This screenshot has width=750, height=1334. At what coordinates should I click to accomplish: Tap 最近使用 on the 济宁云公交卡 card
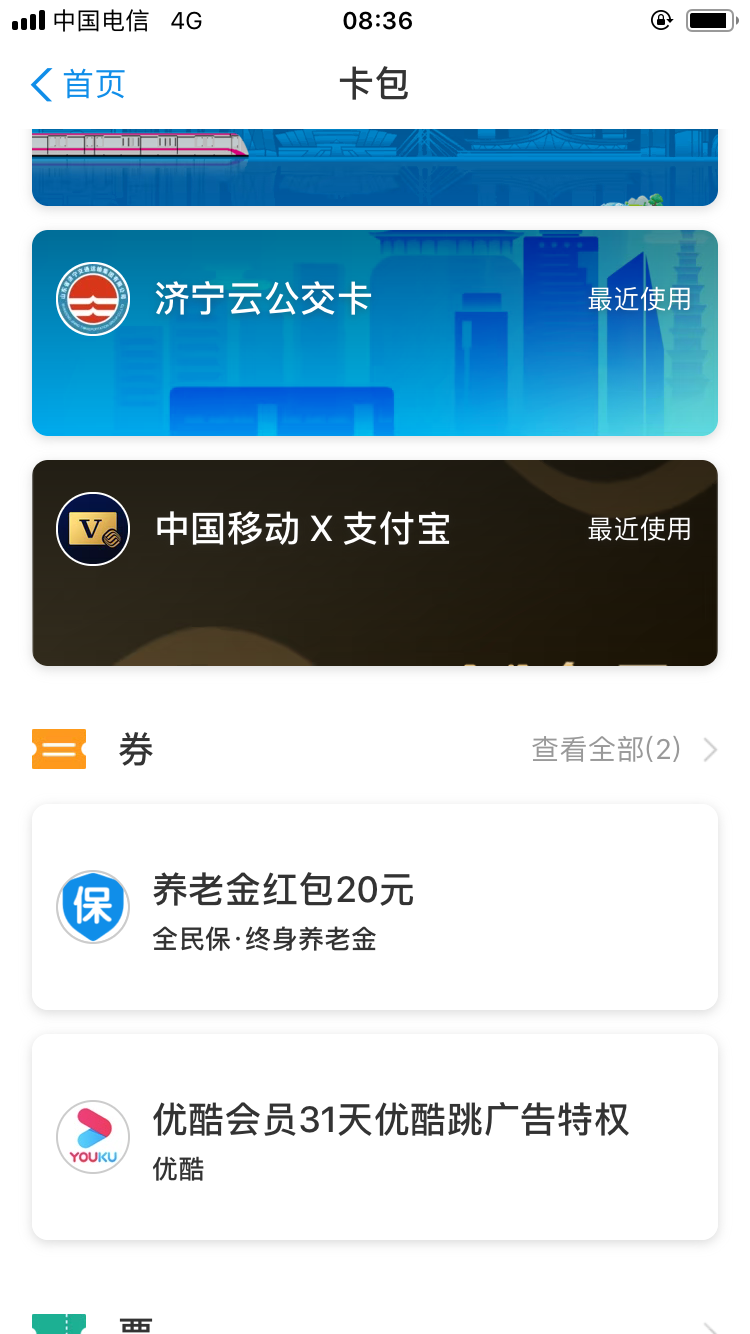(640, 297)
